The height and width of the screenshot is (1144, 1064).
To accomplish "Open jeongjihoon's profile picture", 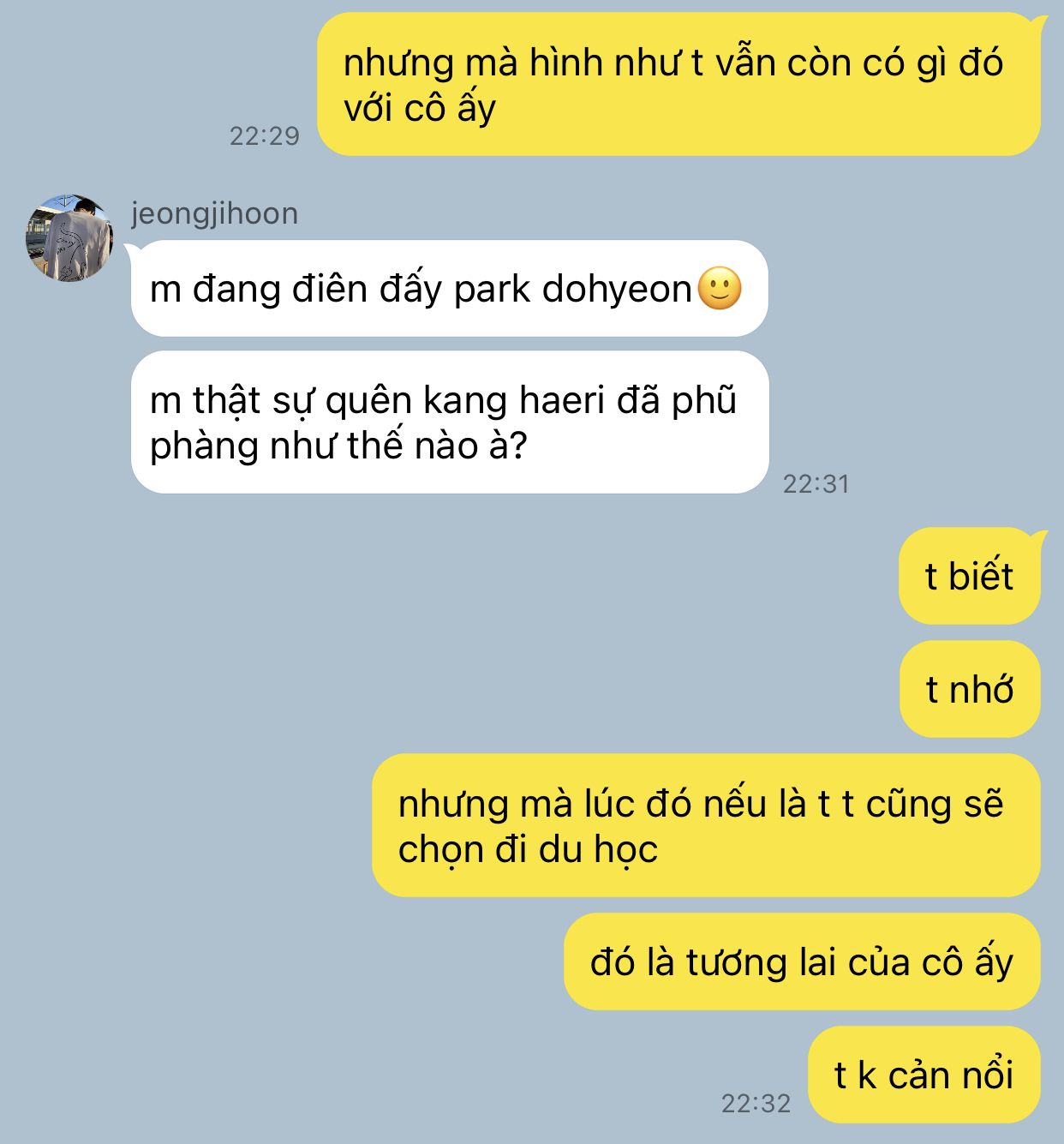I will coord(69,237).
